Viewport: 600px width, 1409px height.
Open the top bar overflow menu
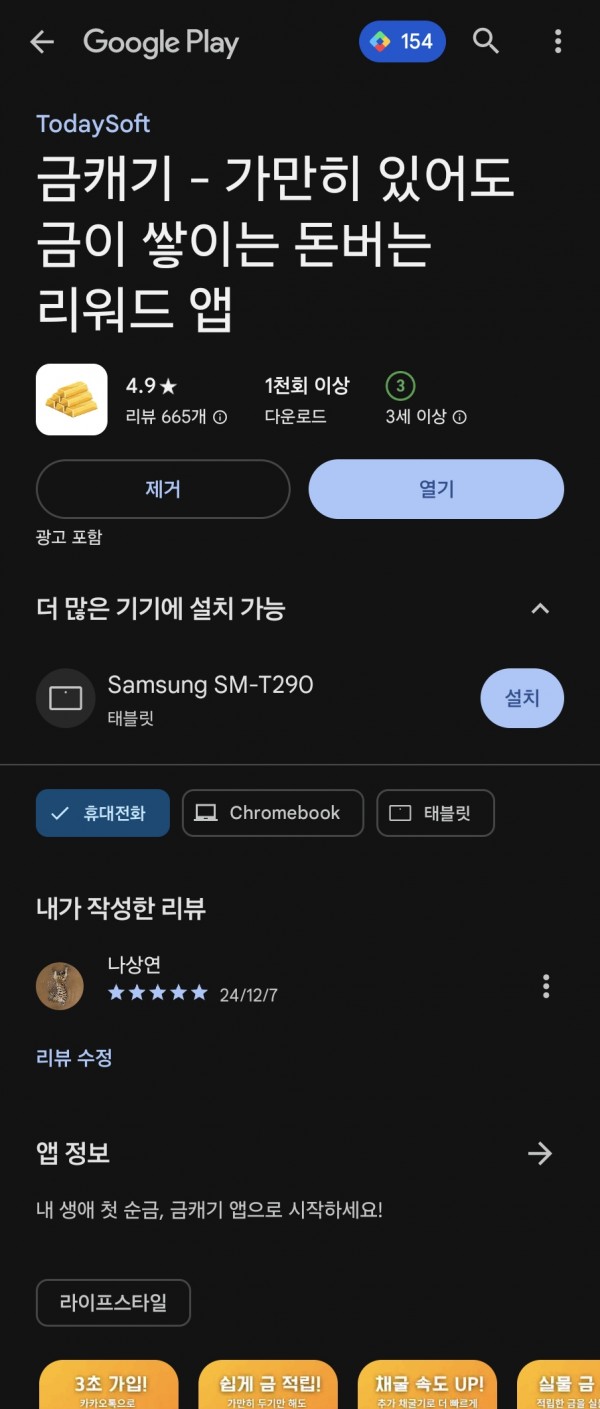(x=558, y=42)
